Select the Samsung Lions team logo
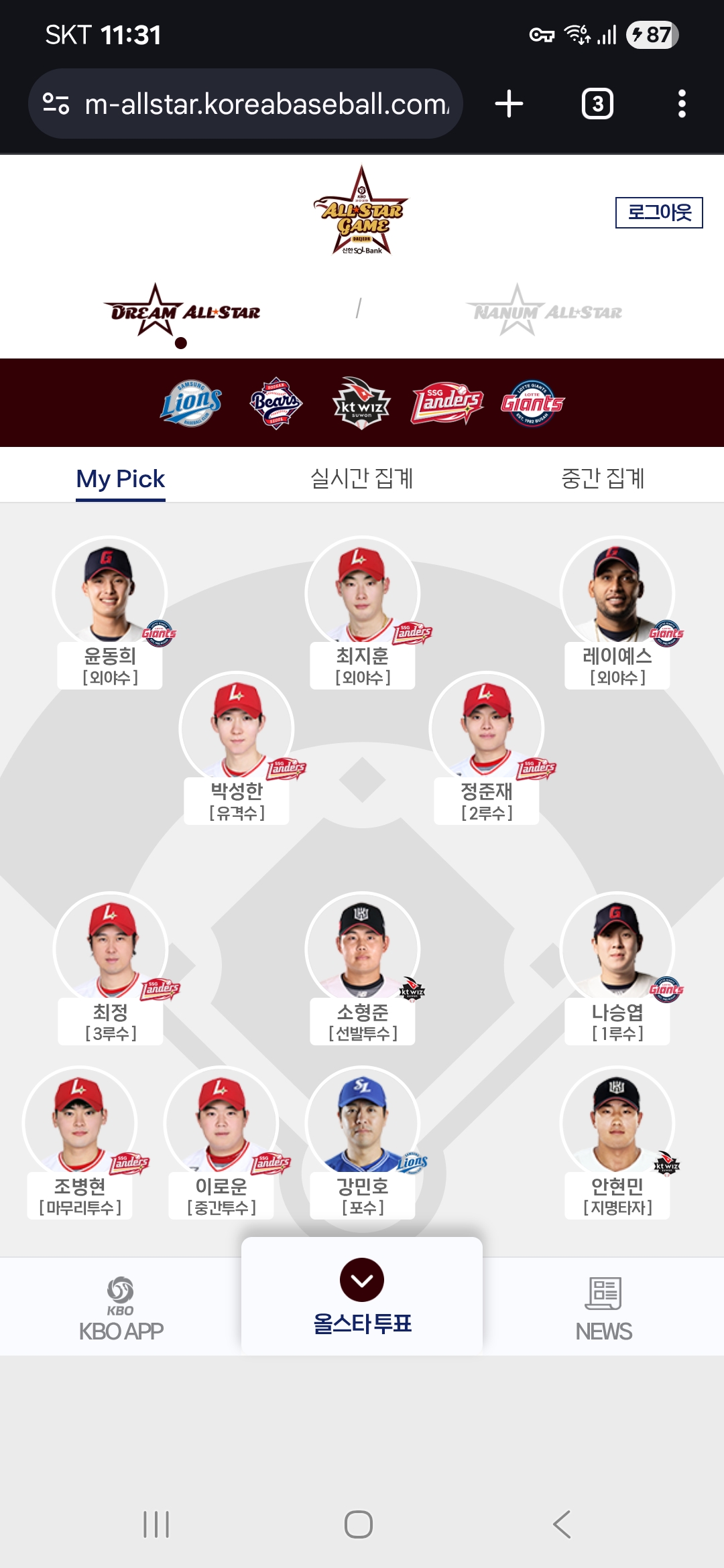Image resolution: width=724 pixels, height=1568 pixels. [x=191, y=403]
